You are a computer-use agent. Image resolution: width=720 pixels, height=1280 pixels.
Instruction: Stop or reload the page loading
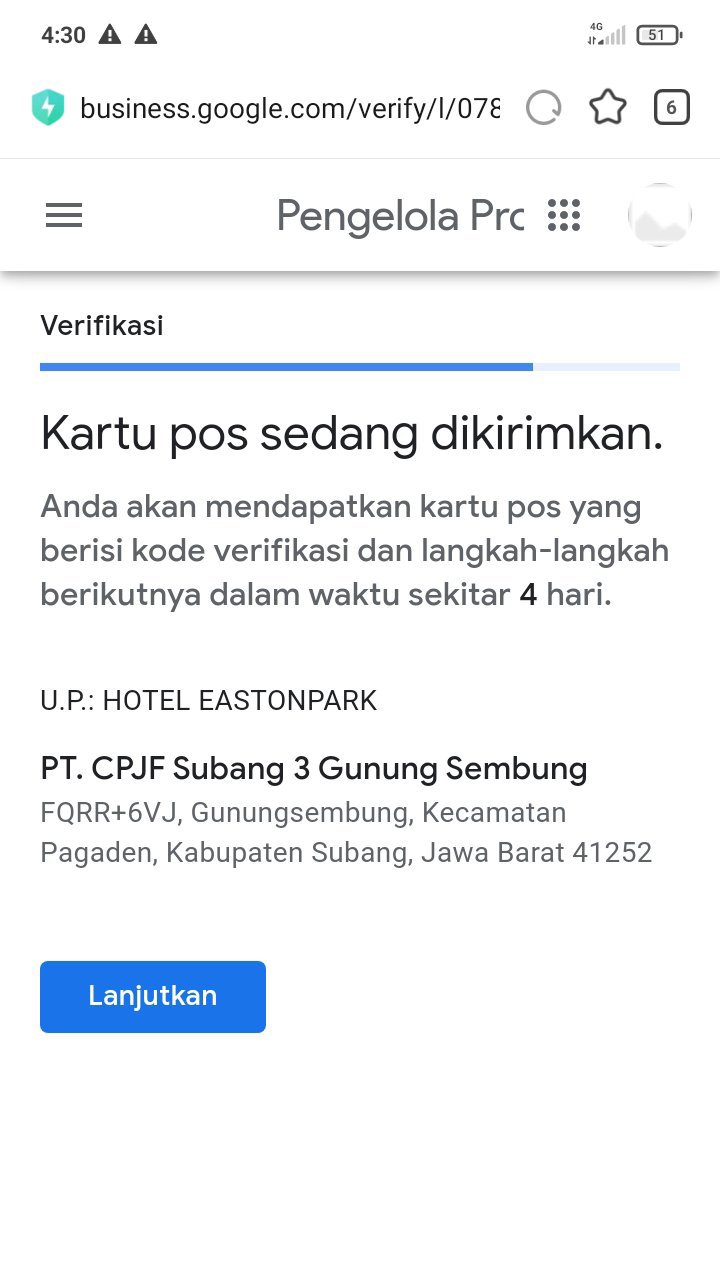point(544,108)
